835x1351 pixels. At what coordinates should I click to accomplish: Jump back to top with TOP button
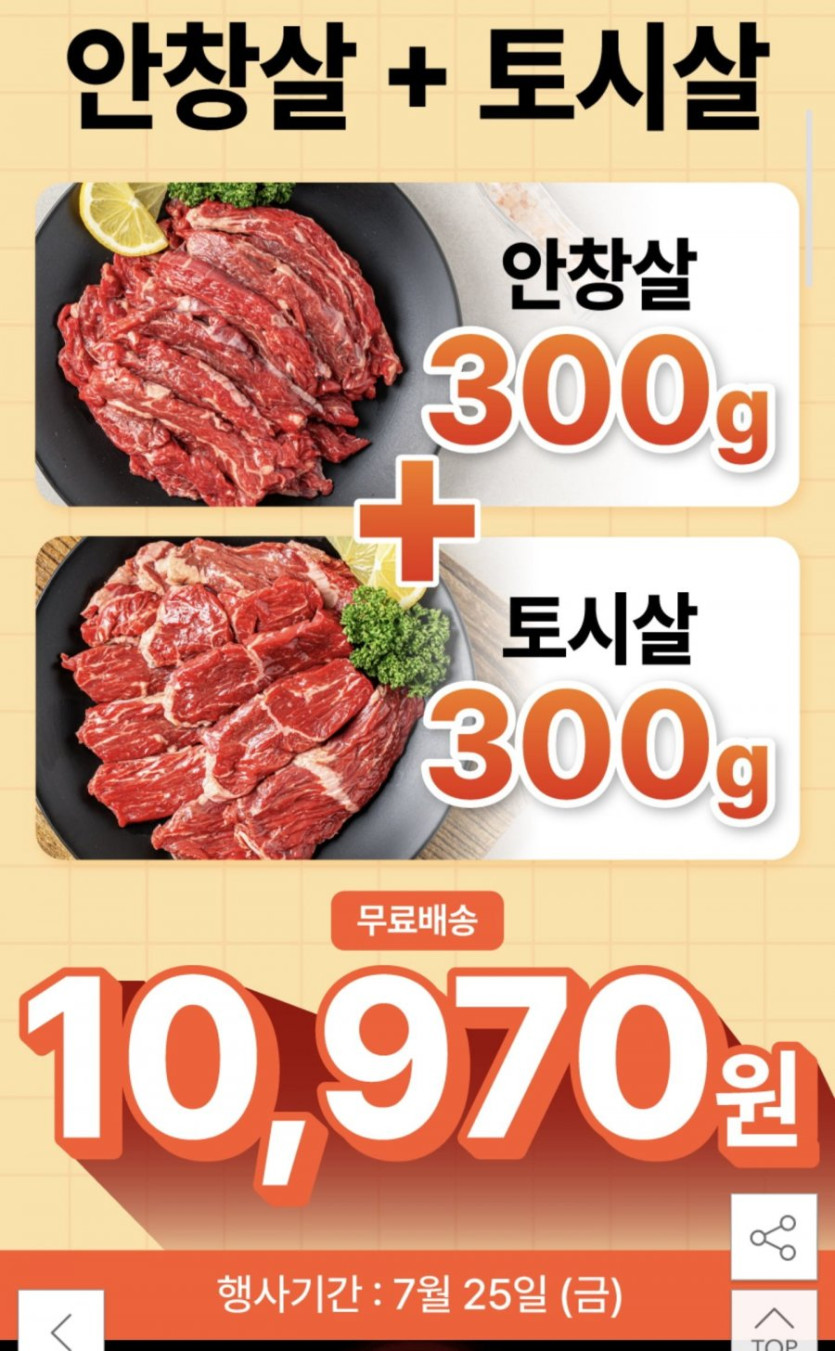tap(773, 1323)
